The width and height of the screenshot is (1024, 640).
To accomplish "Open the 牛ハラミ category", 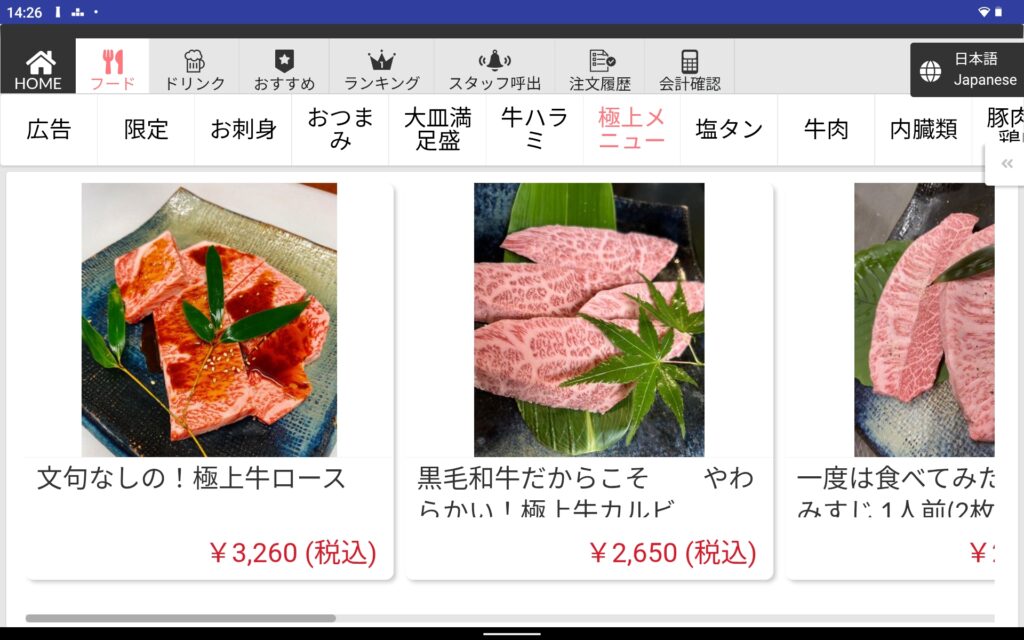I will (x=534, y=129).
